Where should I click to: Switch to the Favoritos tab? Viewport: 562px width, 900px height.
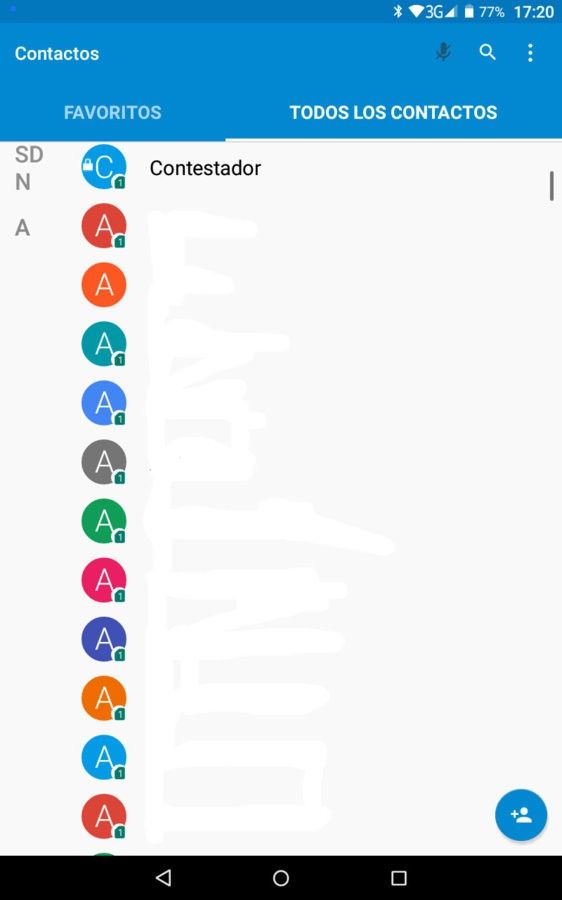113,112
